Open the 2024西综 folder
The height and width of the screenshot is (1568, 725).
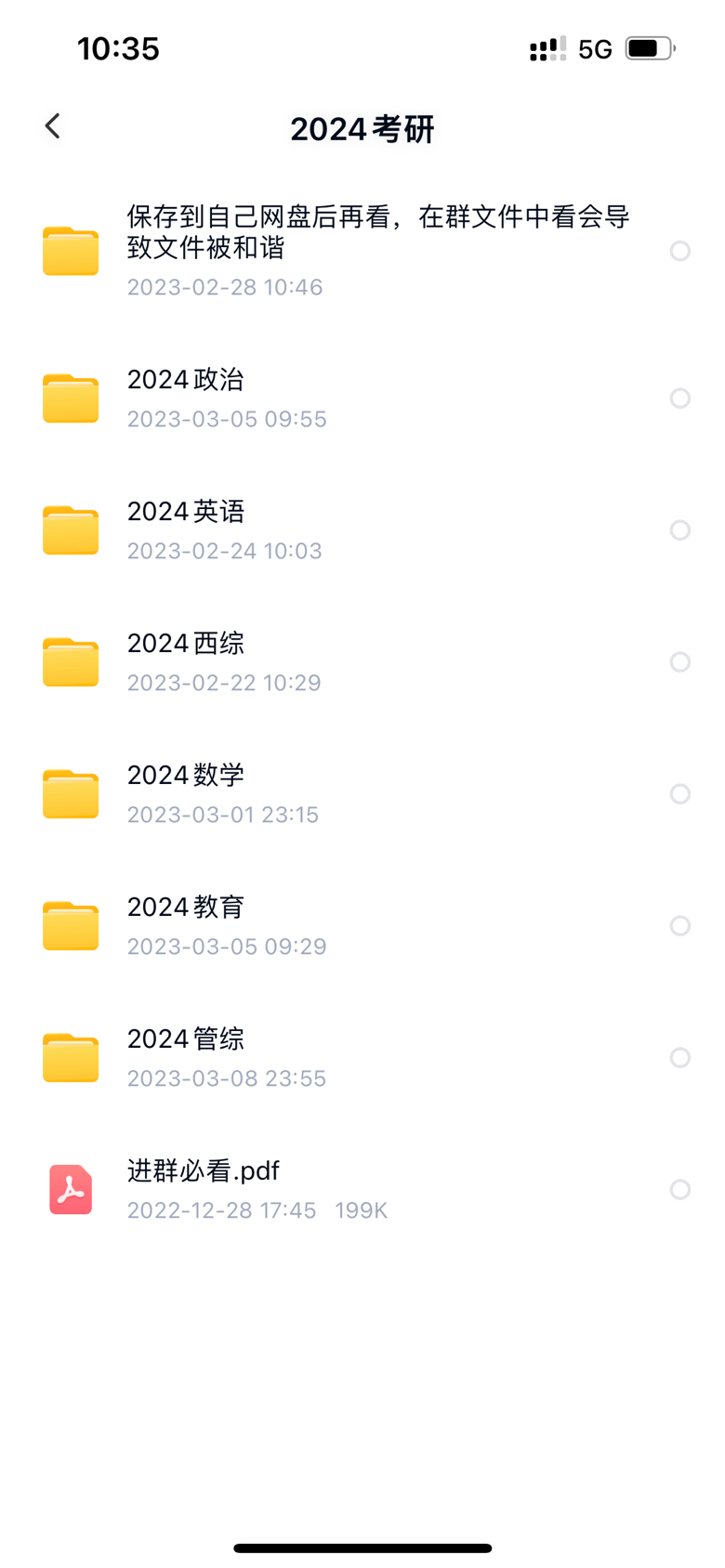[362, 662]
